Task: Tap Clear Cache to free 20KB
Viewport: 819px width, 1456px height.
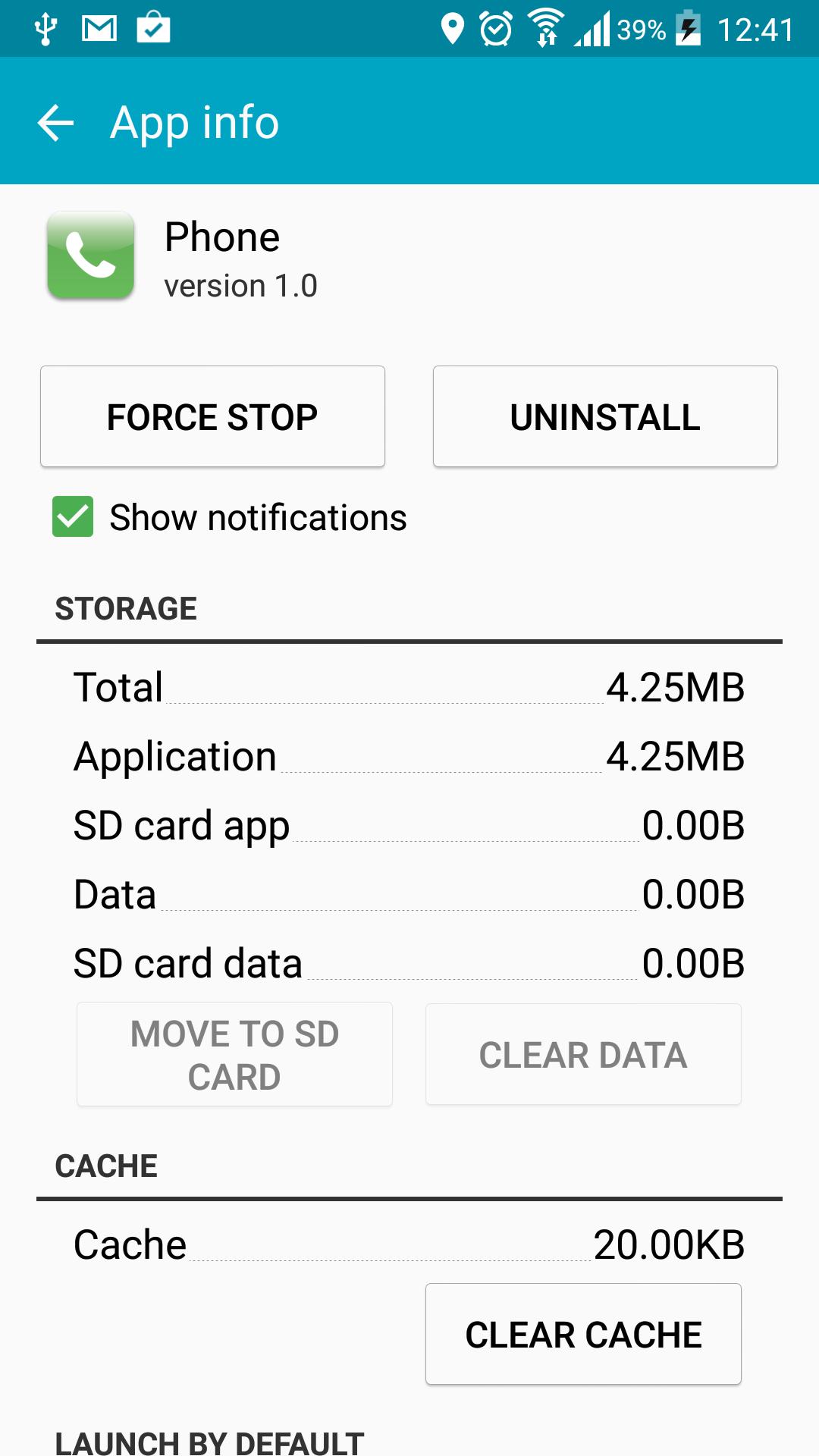Action: click(x=583, y=1334)
